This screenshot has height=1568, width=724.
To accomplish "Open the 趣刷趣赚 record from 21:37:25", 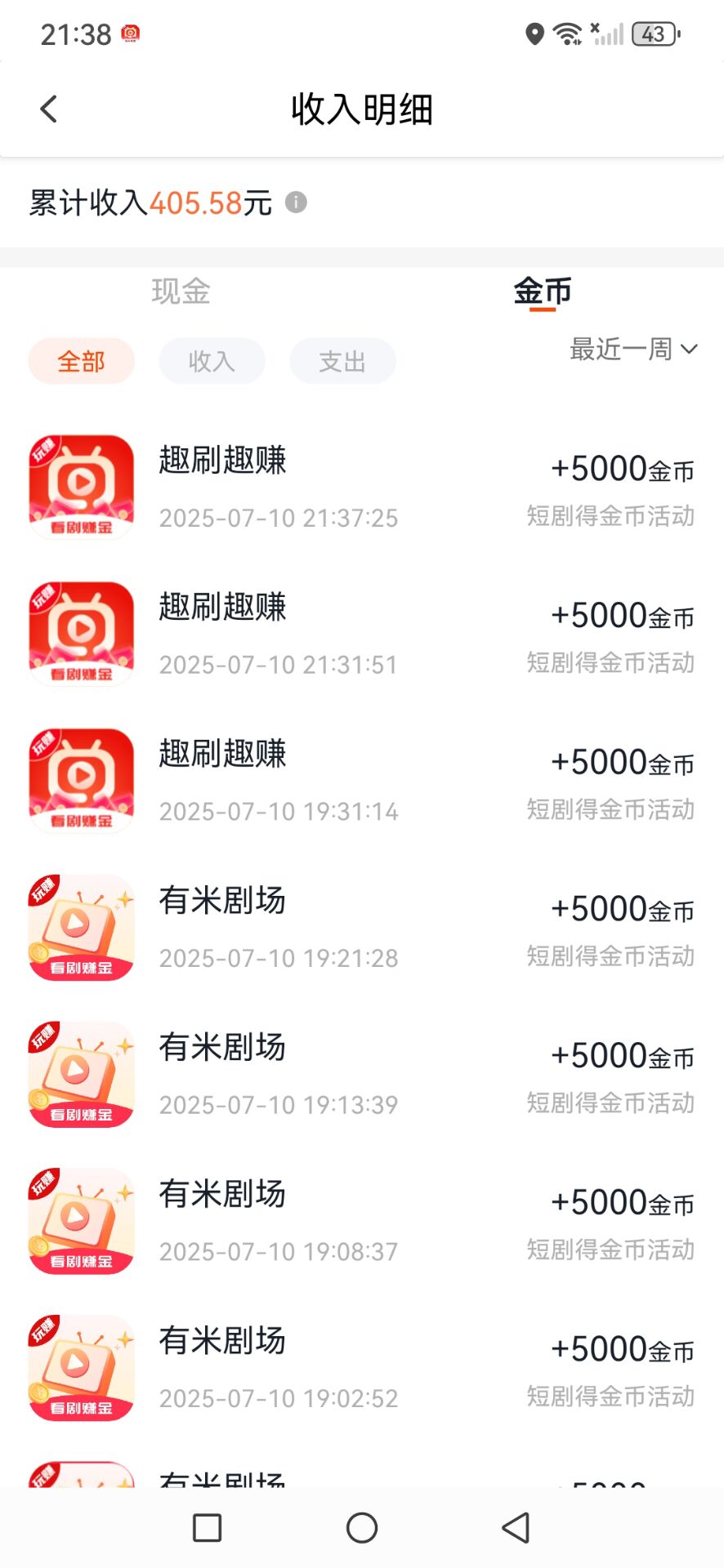I will (x=361, y=488).
